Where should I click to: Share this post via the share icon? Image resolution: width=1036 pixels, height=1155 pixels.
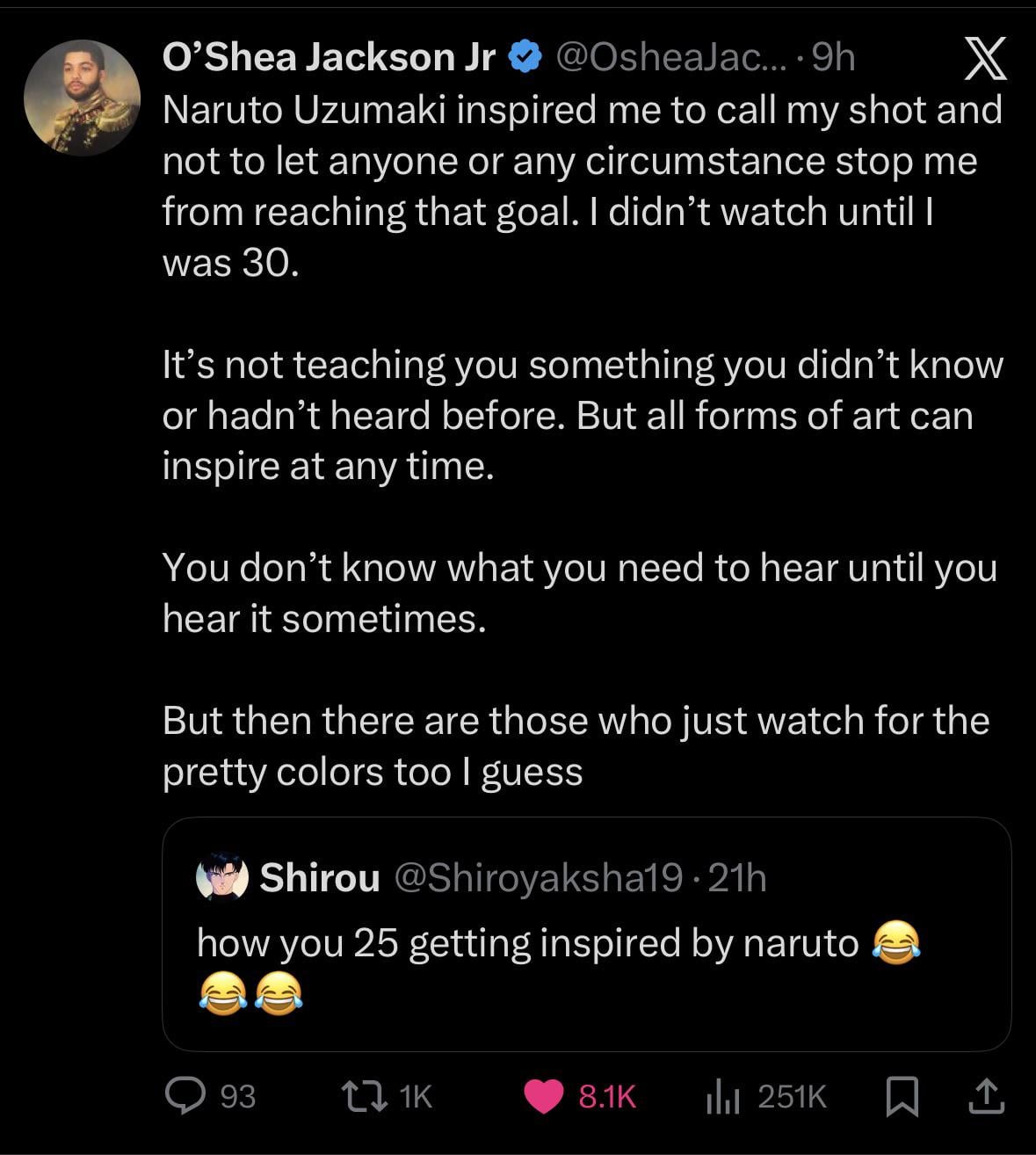(x=985, y=1095)
